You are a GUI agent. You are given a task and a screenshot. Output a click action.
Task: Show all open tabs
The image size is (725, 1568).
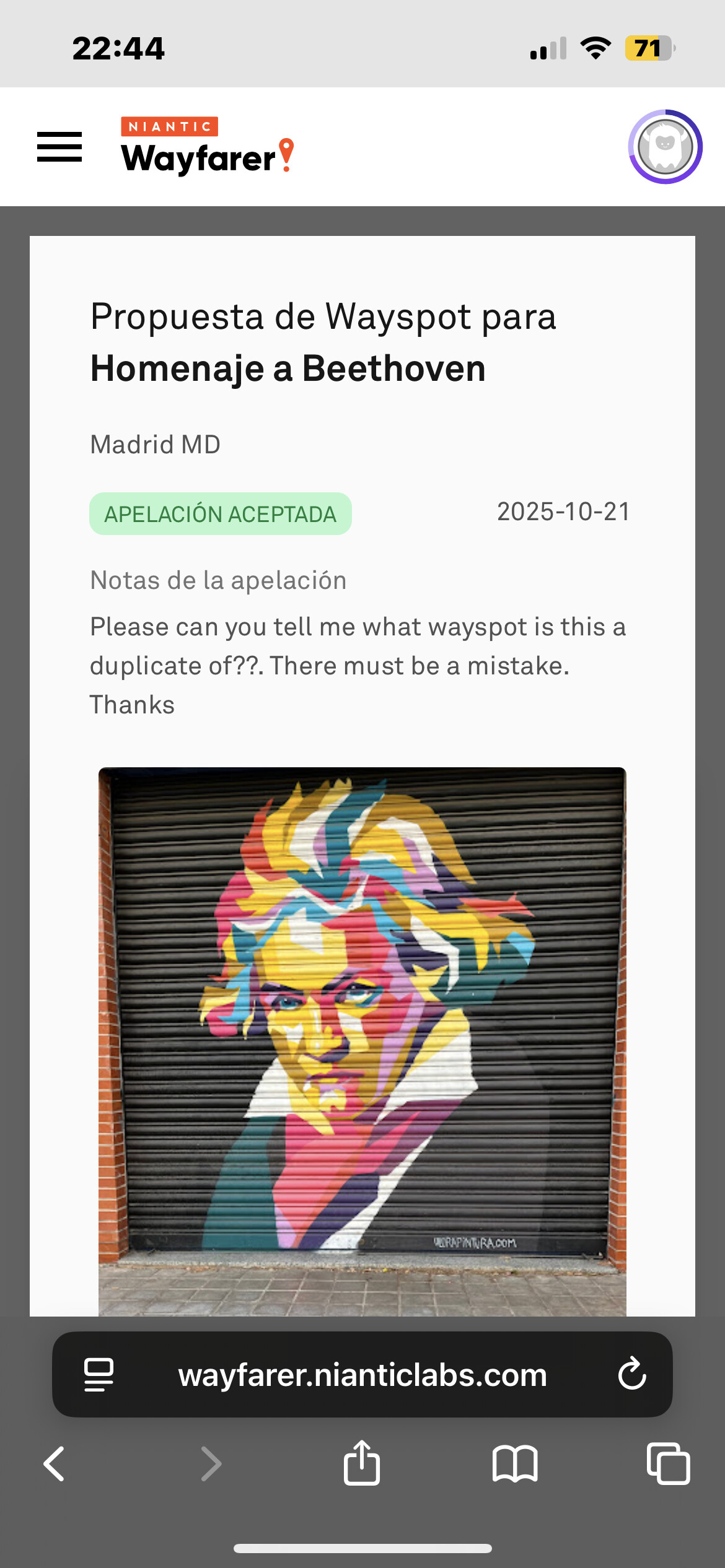(668, 1464)
